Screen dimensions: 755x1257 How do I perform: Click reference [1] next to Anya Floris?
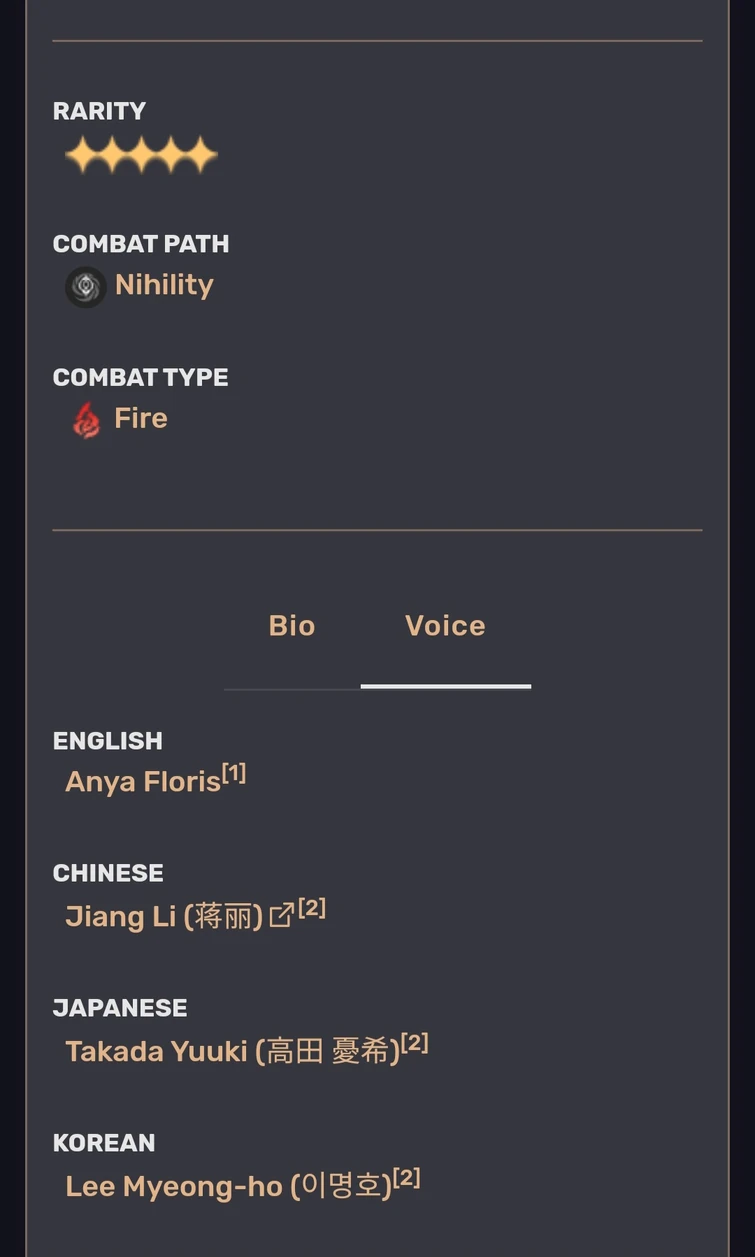233,770
